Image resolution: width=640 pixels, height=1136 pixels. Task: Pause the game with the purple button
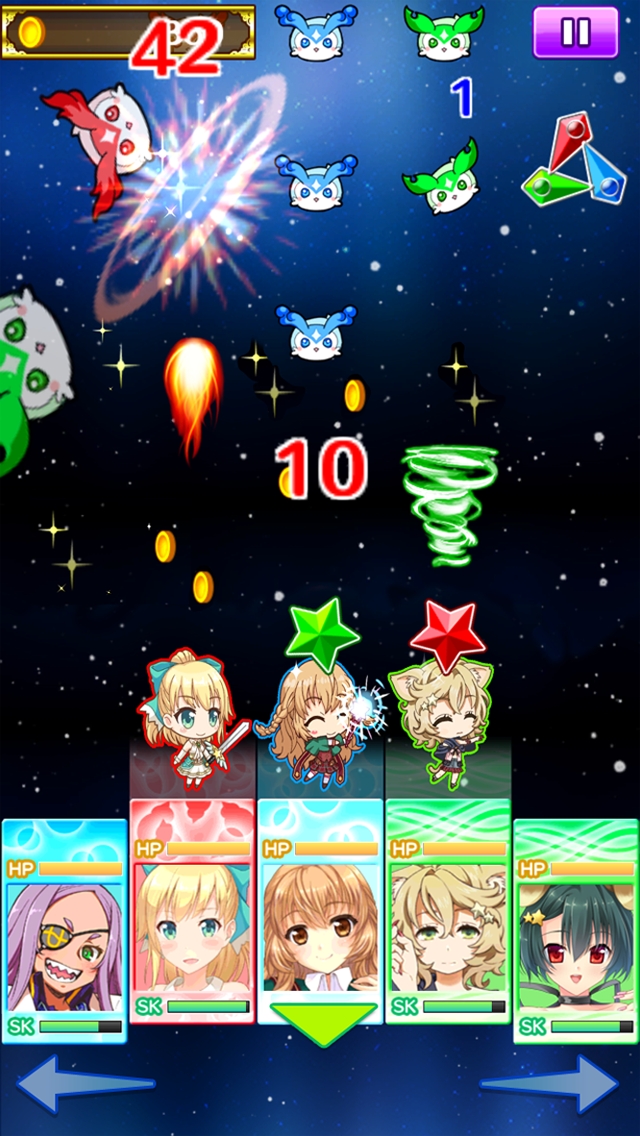[x=575, y=33]
